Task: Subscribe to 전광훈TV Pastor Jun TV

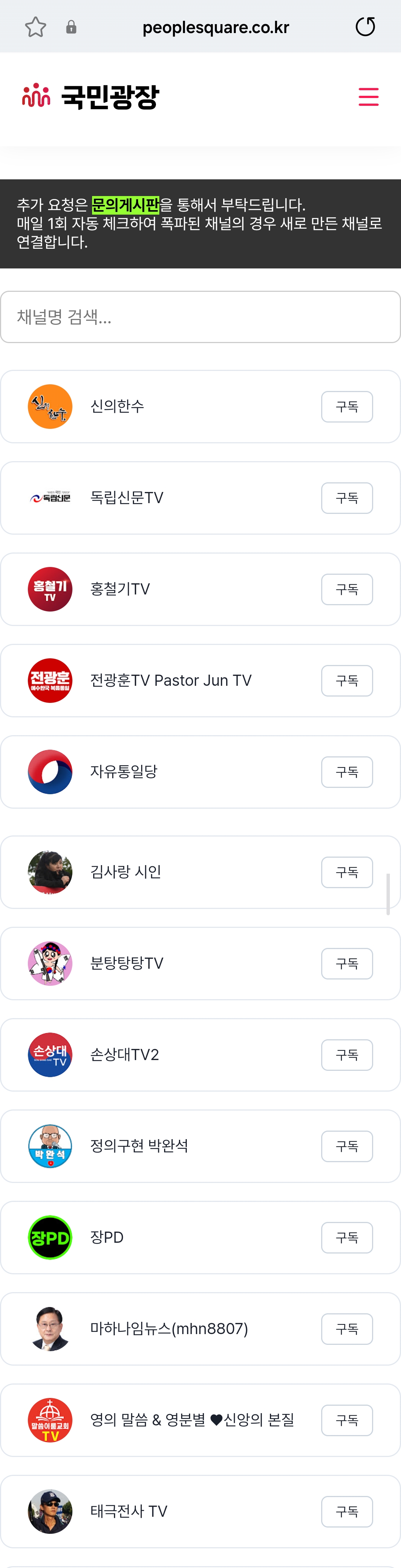Action: coord(347,681)
